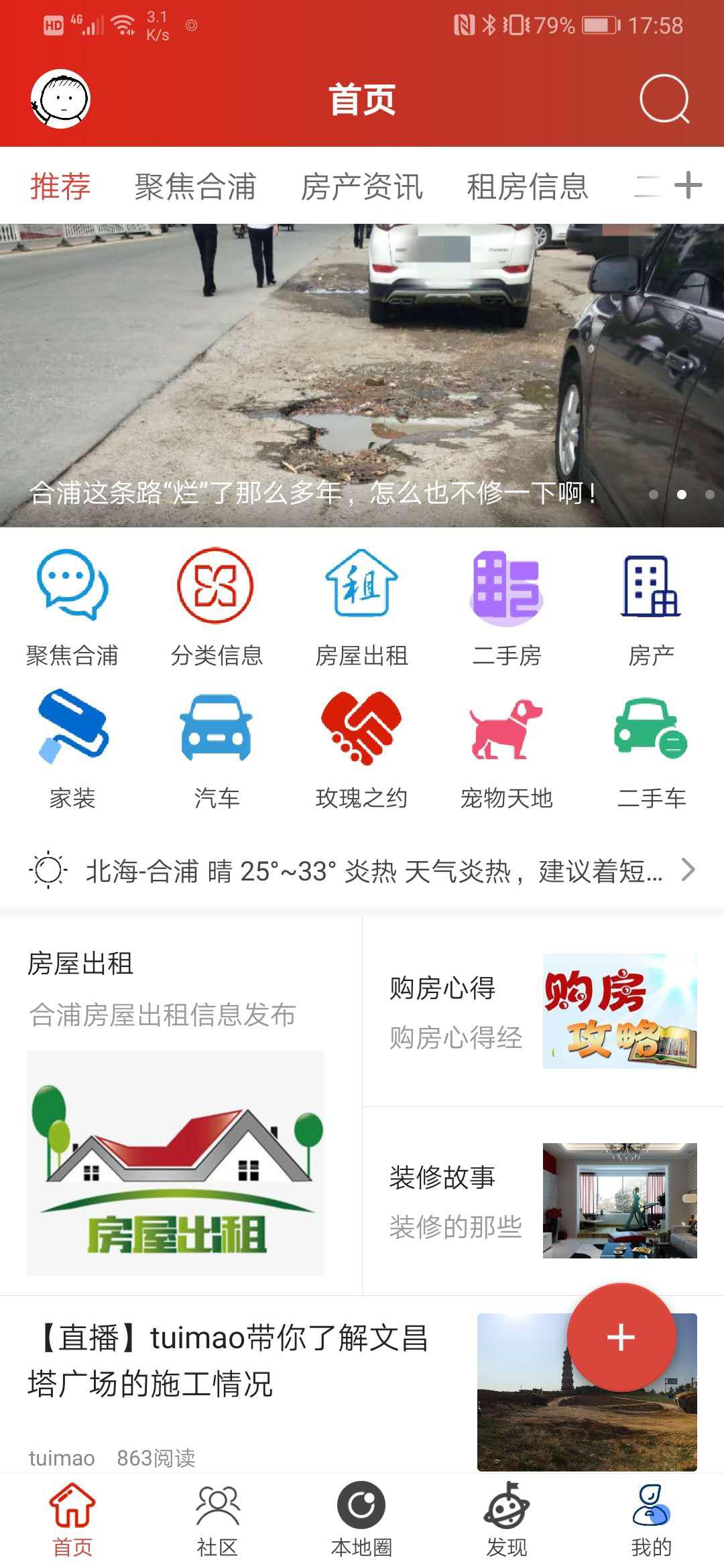
Task: Open the 房屋出租 rental info card
Action: [176, 1106]
